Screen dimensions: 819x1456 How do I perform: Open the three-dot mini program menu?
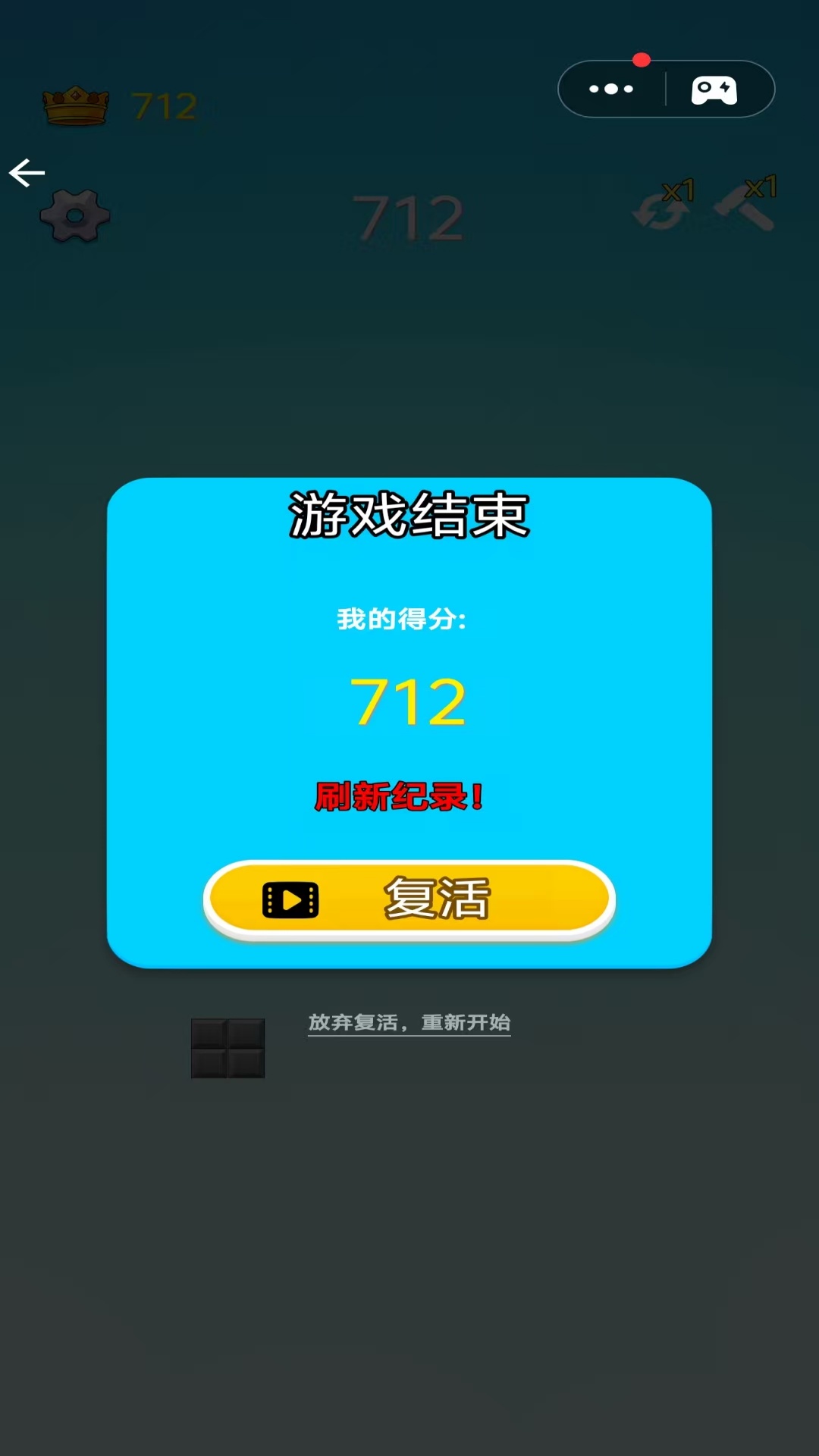(611, 89)
